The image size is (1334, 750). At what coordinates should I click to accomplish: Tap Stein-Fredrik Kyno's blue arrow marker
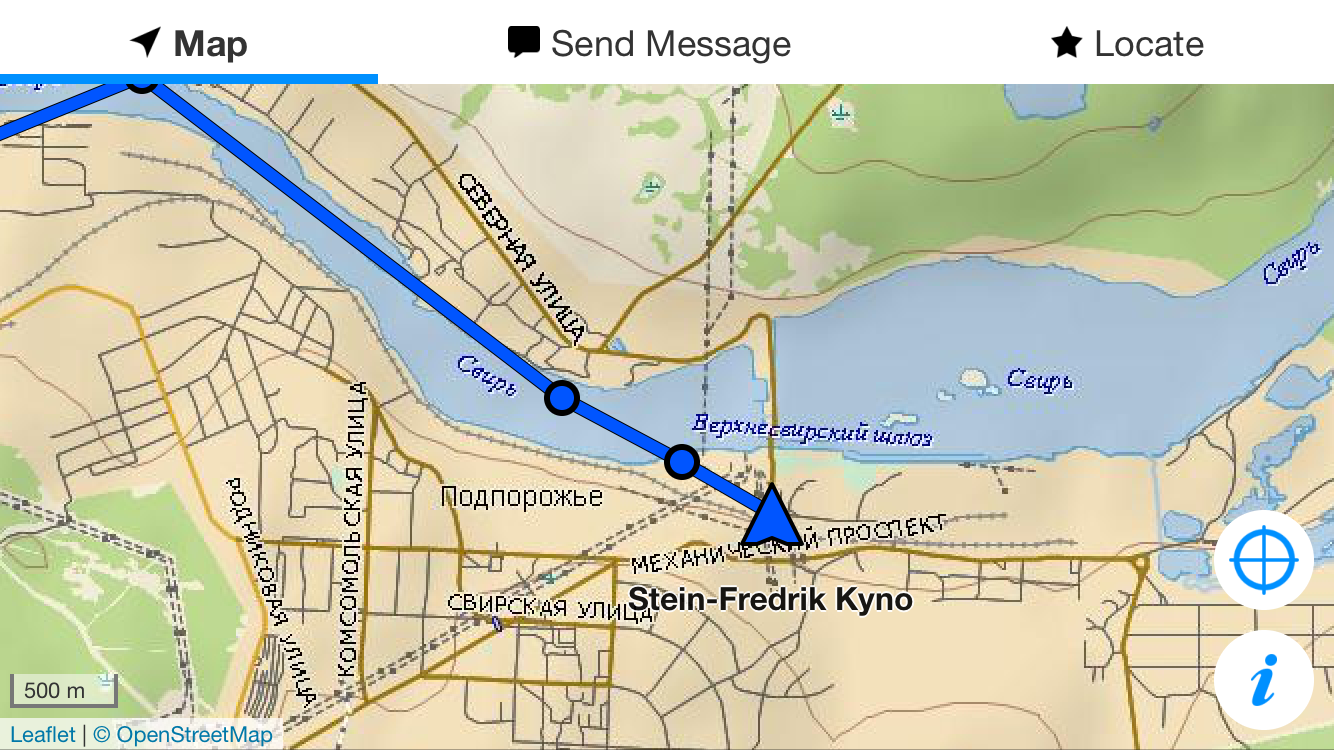pos(772,518)
